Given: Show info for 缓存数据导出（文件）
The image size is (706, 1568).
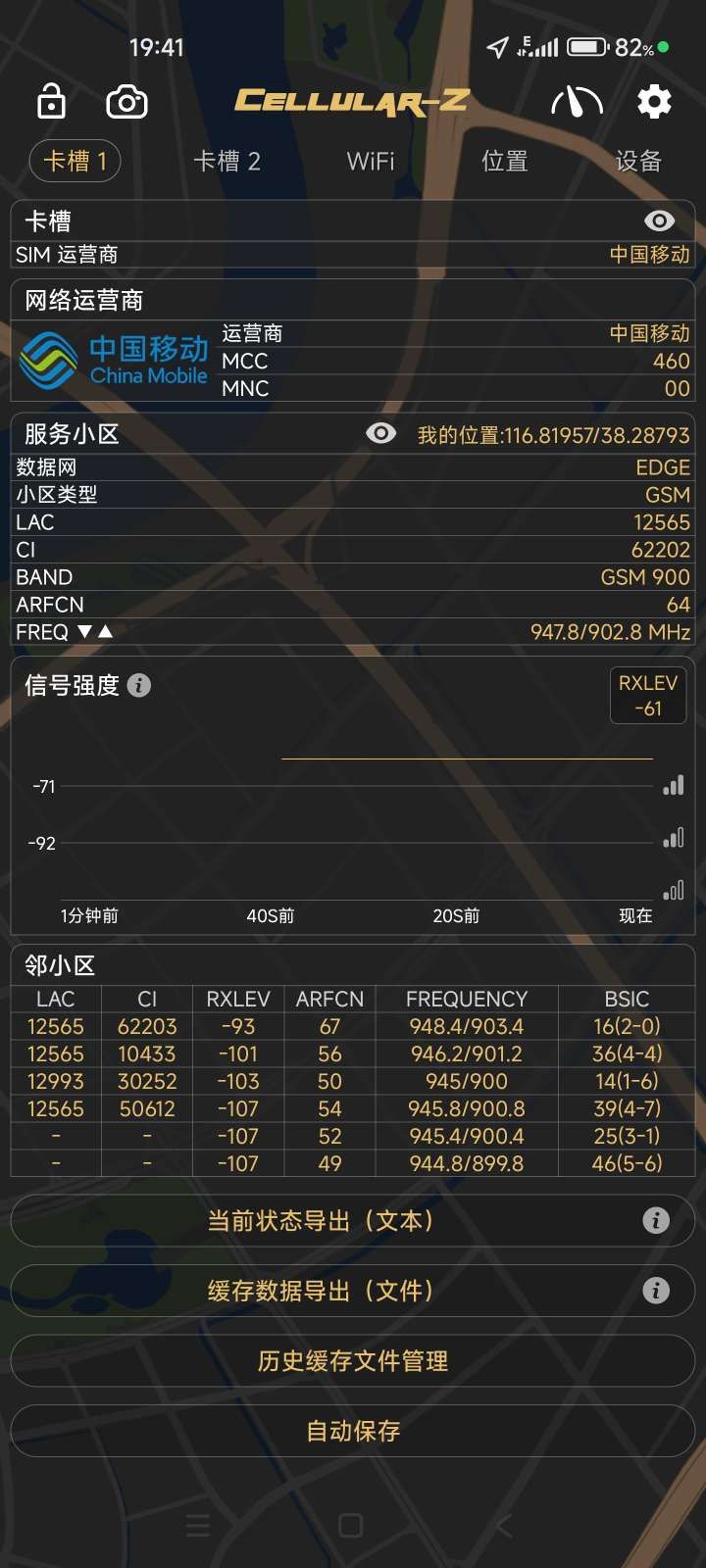Looking at the screenshot, I should (655, 1291).
